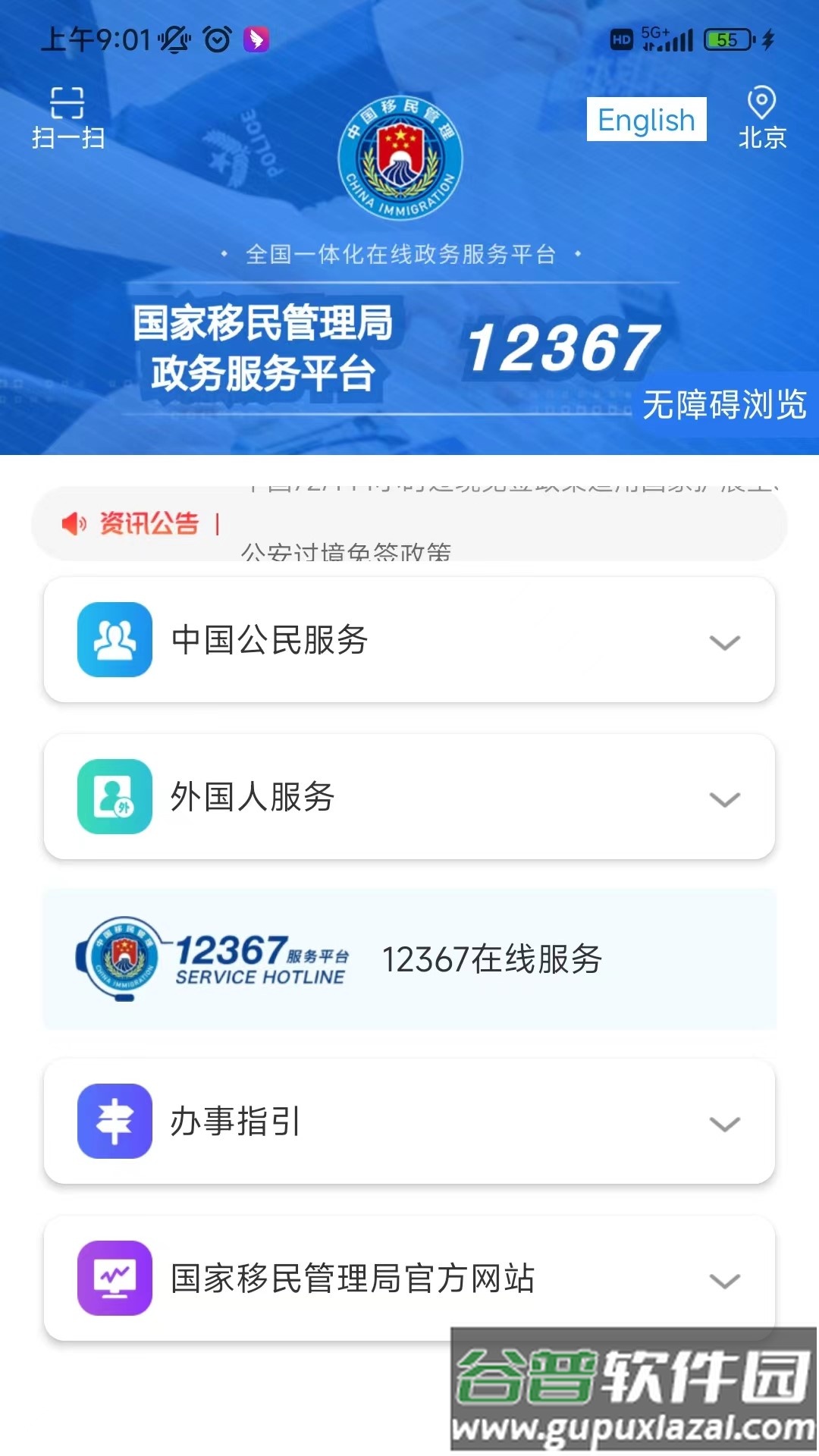Expand 外国人服务 section

(409, 797)
